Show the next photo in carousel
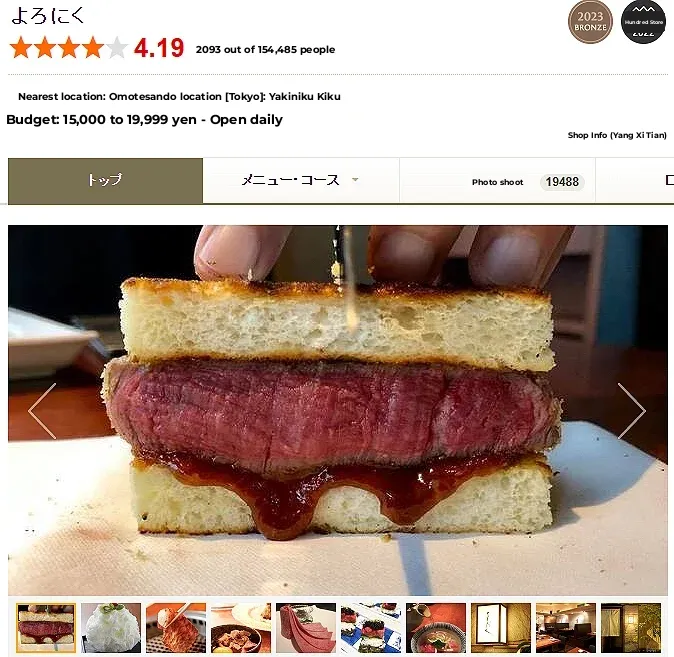Viewport: 674px width, 657px height. coord(632,411)
